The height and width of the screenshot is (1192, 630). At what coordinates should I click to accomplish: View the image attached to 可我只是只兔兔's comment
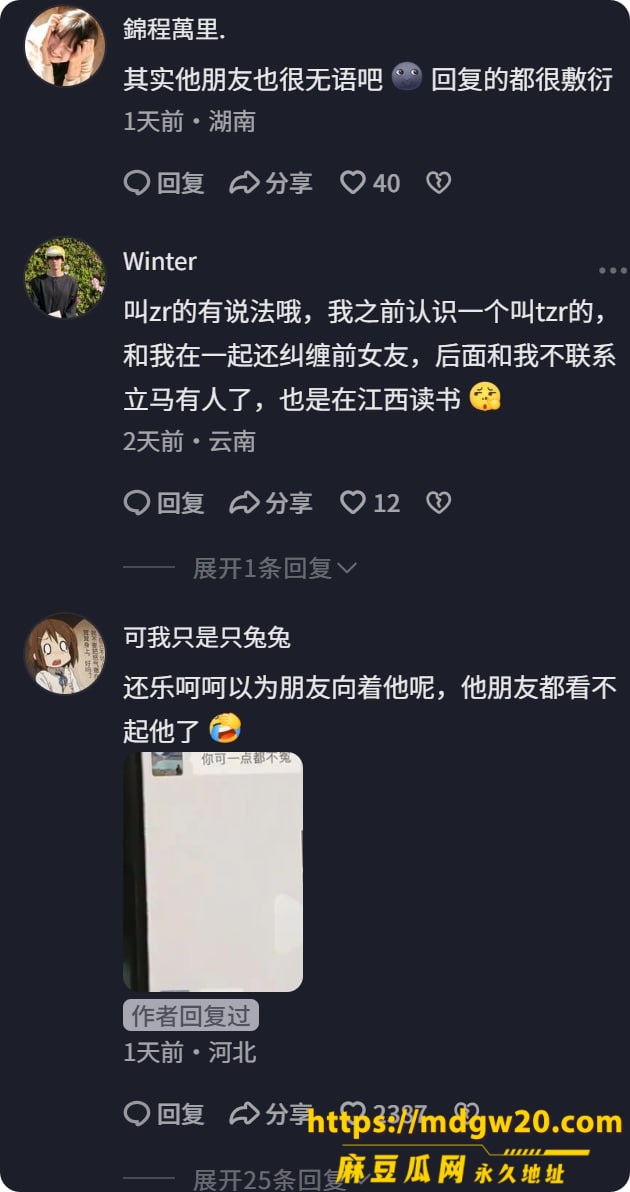pyautogui.click(x=213, y=872)
